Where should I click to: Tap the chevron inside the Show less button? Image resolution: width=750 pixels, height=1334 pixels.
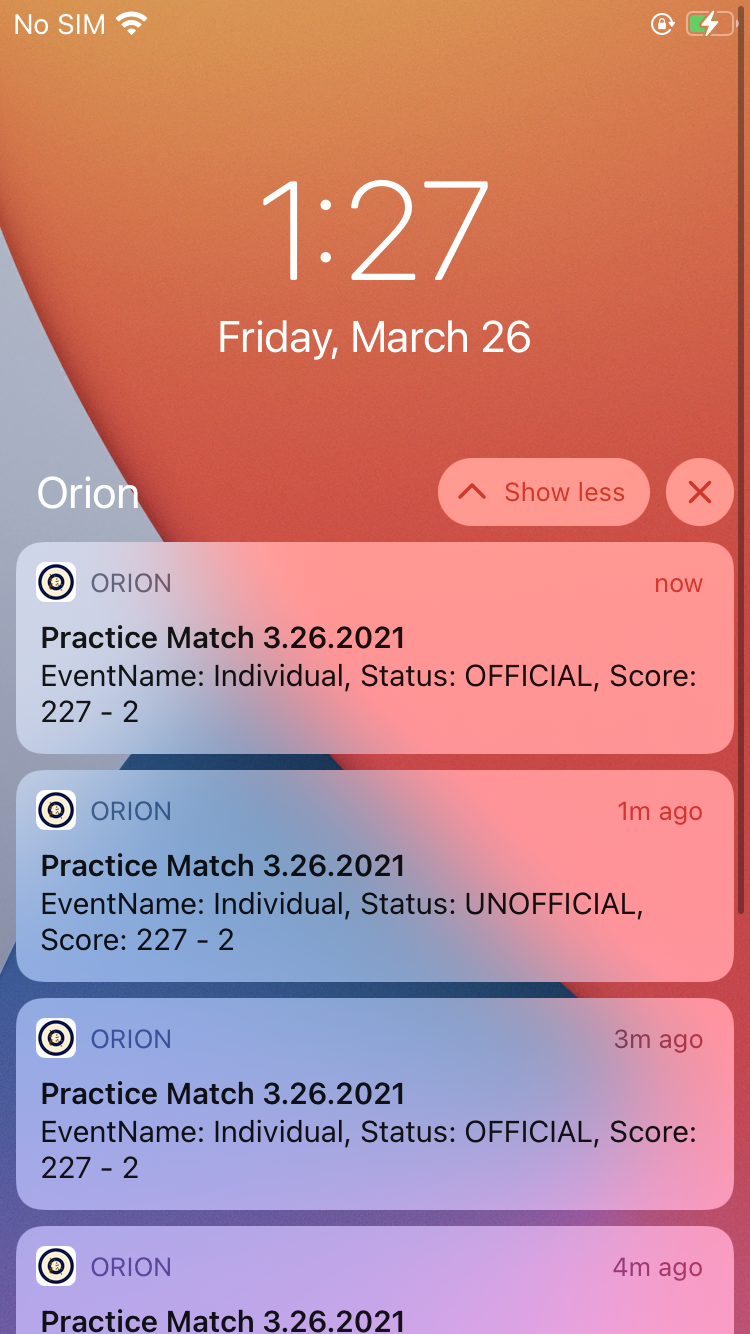point(472,491)
